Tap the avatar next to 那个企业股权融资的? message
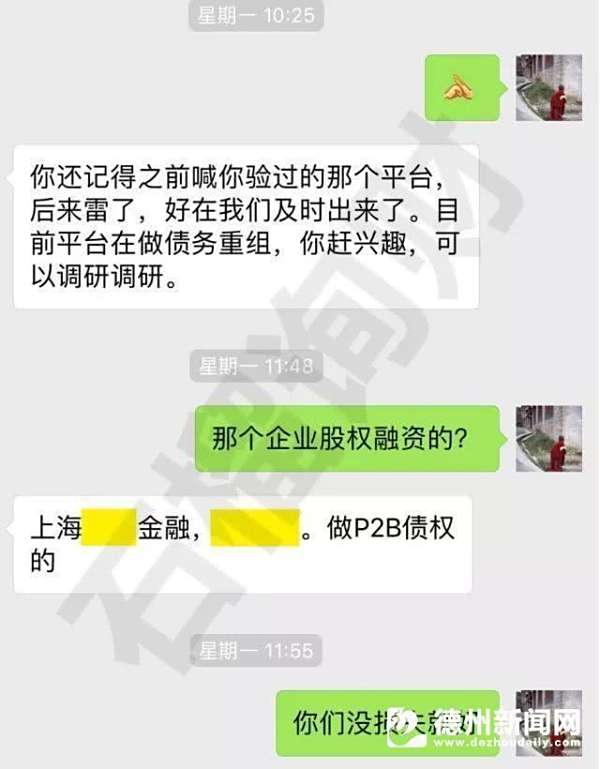 coord(548,438)
